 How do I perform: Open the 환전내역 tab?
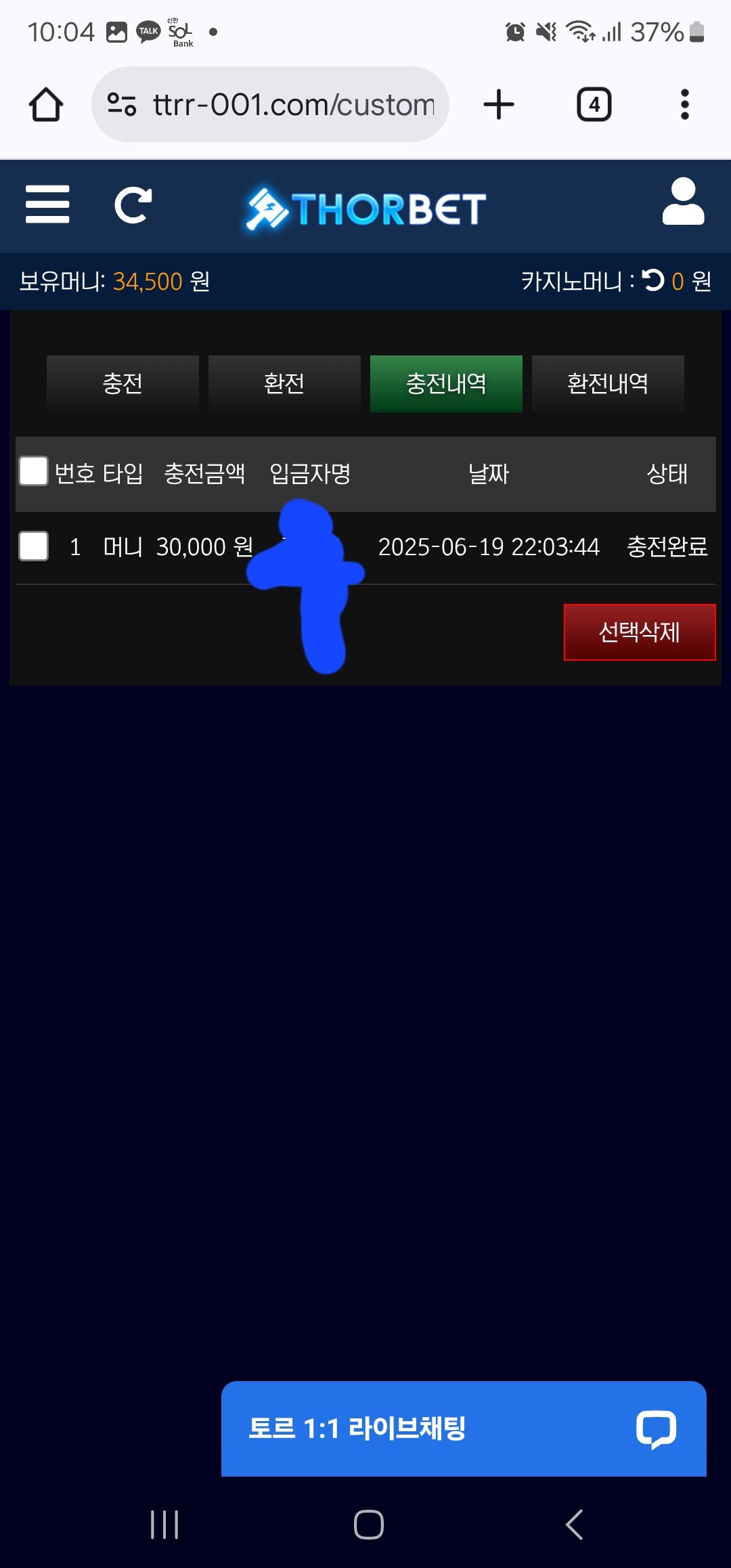(x=608, y=384)
